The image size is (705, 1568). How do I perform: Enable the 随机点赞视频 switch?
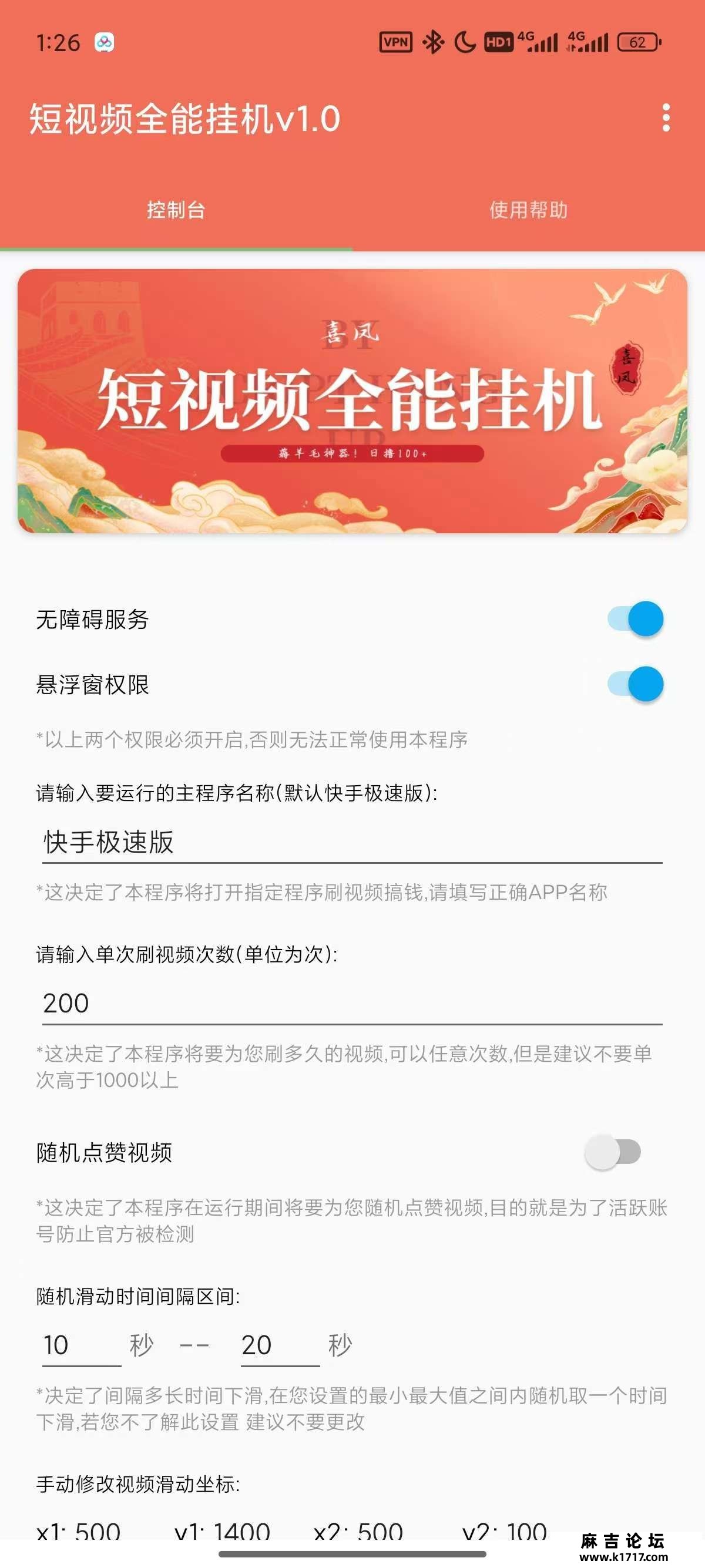(x=613, y=1152)
